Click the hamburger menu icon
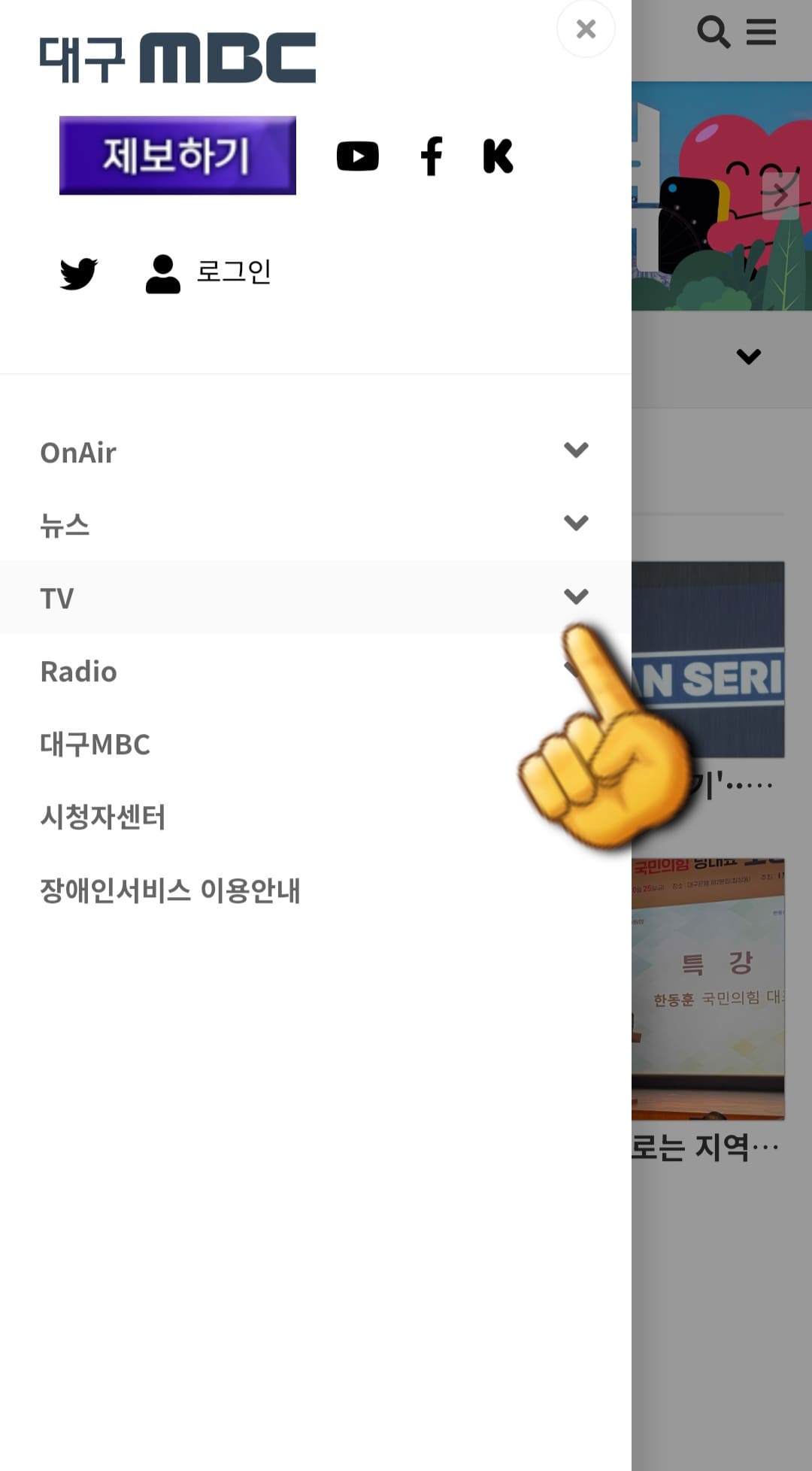The image size is (812, 1471). [761, 33]
